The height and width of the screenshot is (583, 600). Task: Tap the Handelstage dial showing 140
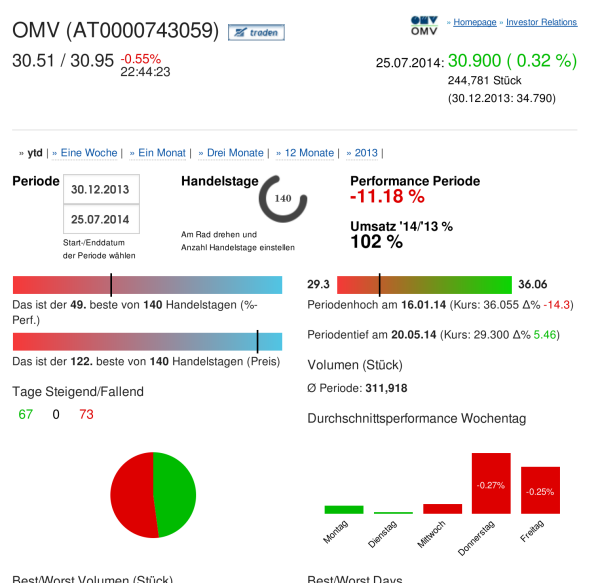283,199
